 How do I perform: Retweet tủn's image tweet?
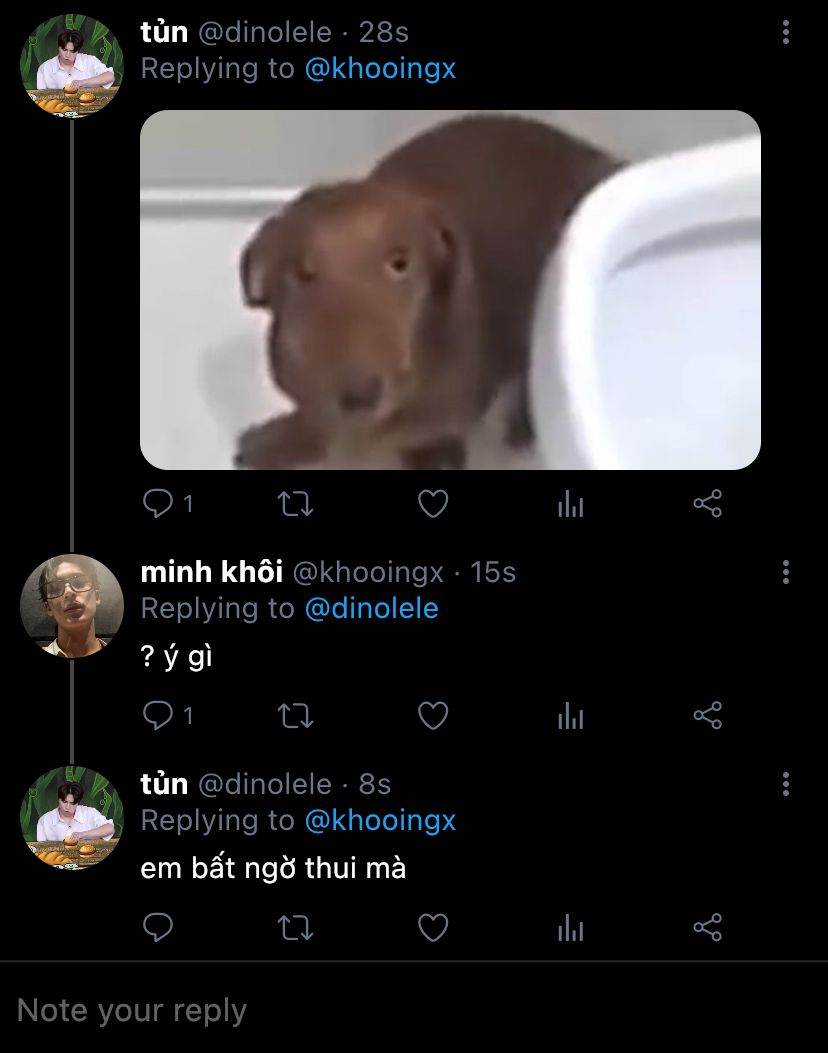click(x=295, y=504)
